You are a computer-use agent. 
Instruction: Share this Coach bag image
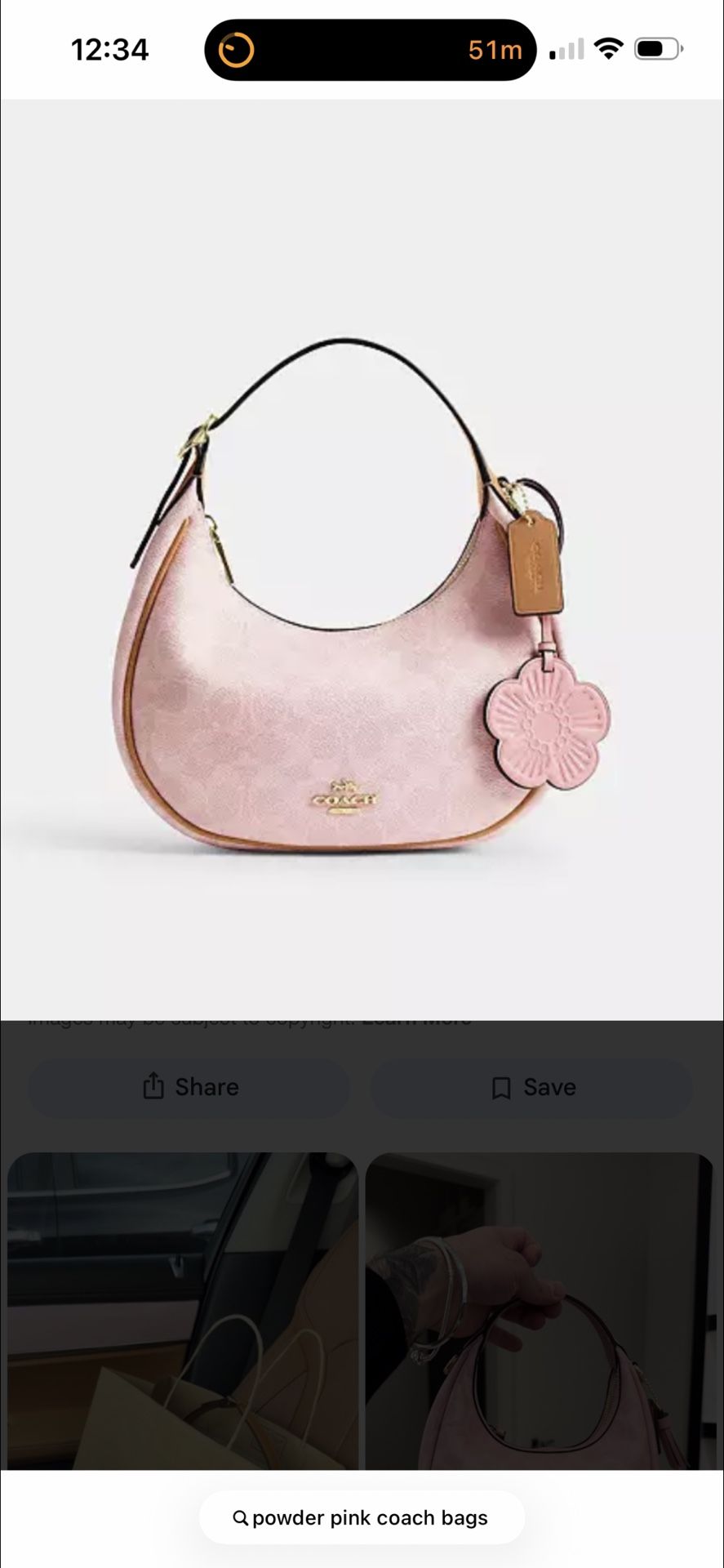(x=189, y=1087)
